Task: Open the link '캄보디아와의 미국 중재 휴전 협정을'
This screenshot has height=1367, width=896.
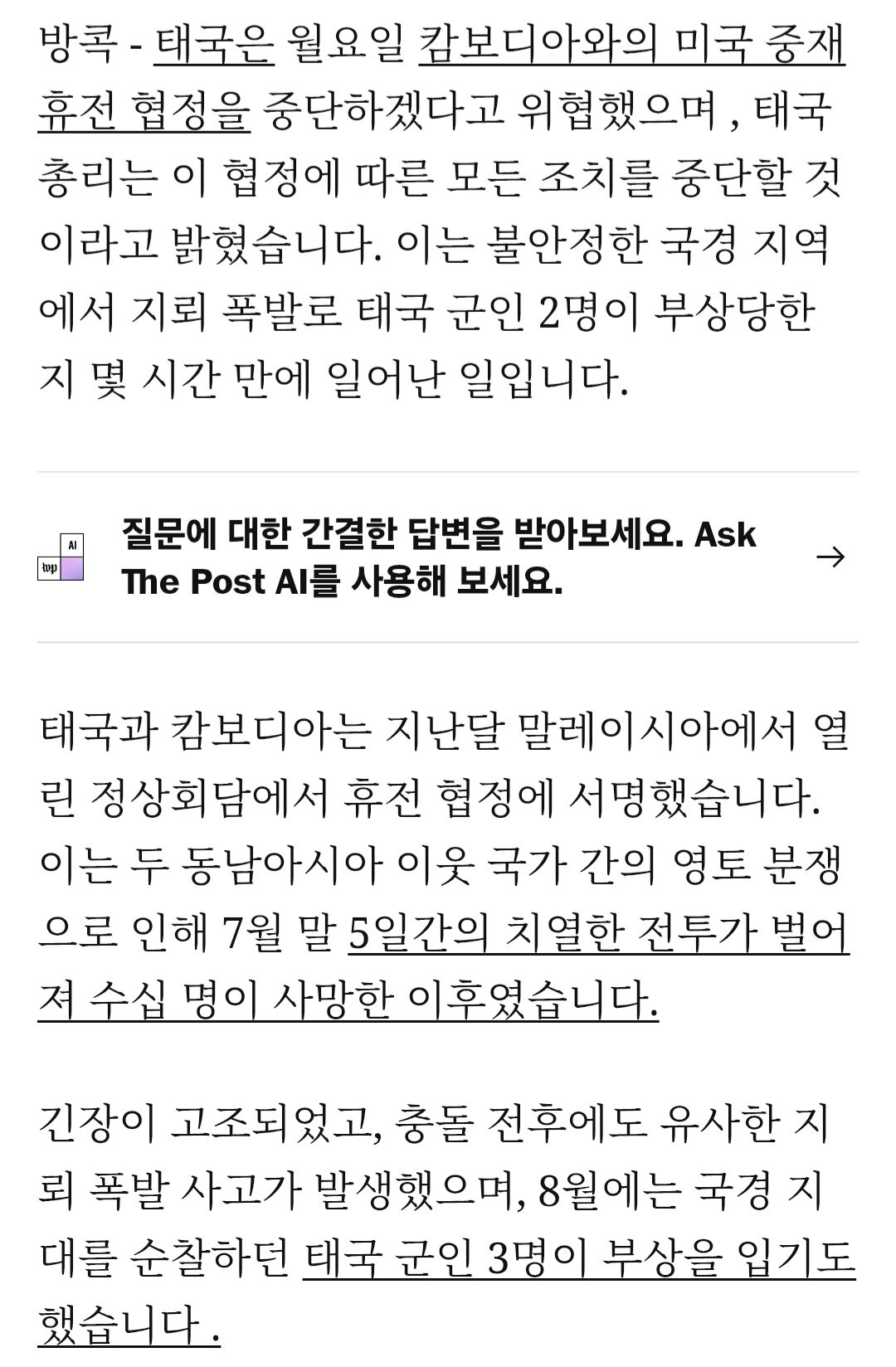Action: tap(631, 46)
